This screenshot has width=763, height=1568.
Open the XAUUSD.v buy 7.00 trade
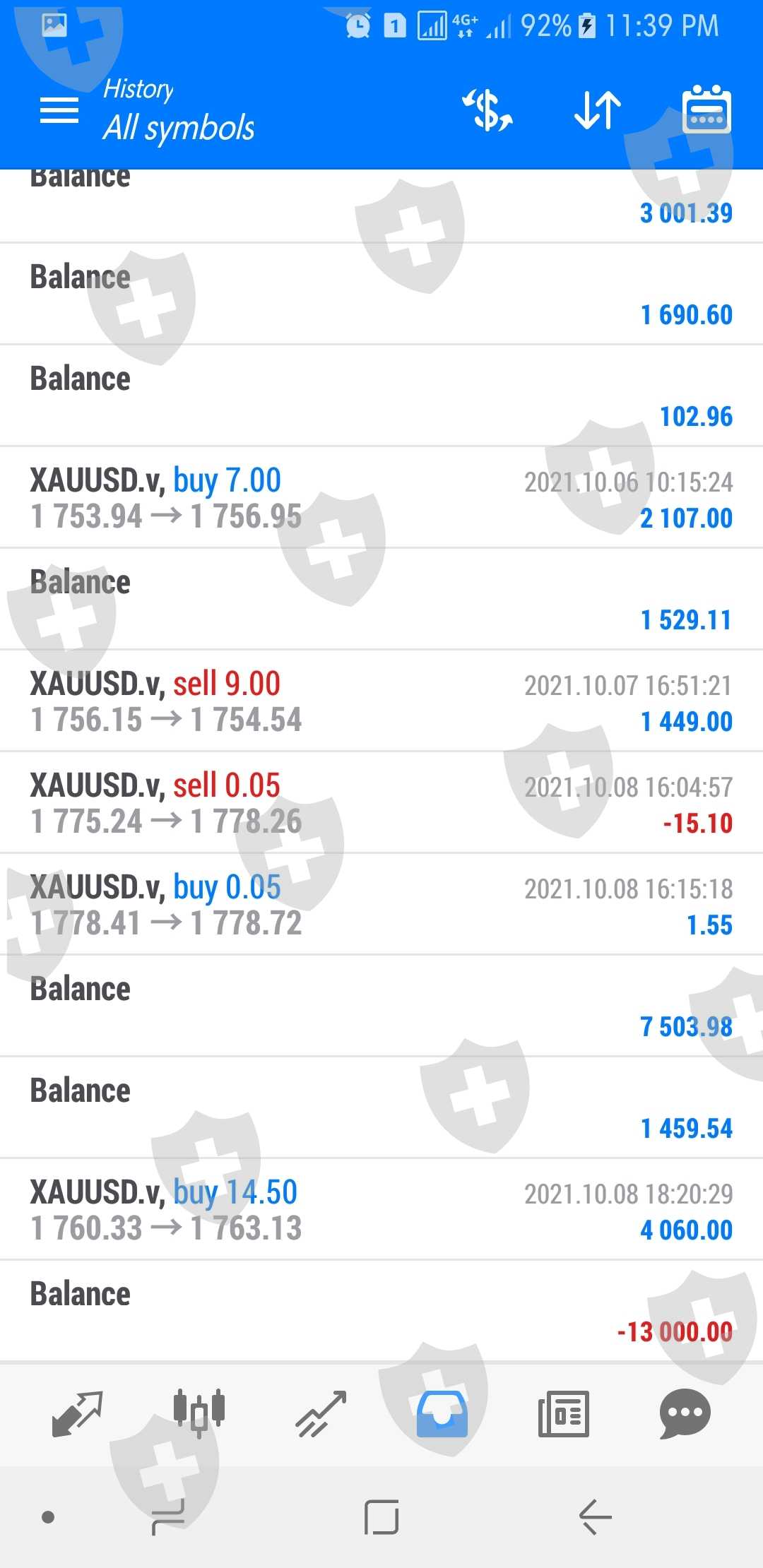381,498
